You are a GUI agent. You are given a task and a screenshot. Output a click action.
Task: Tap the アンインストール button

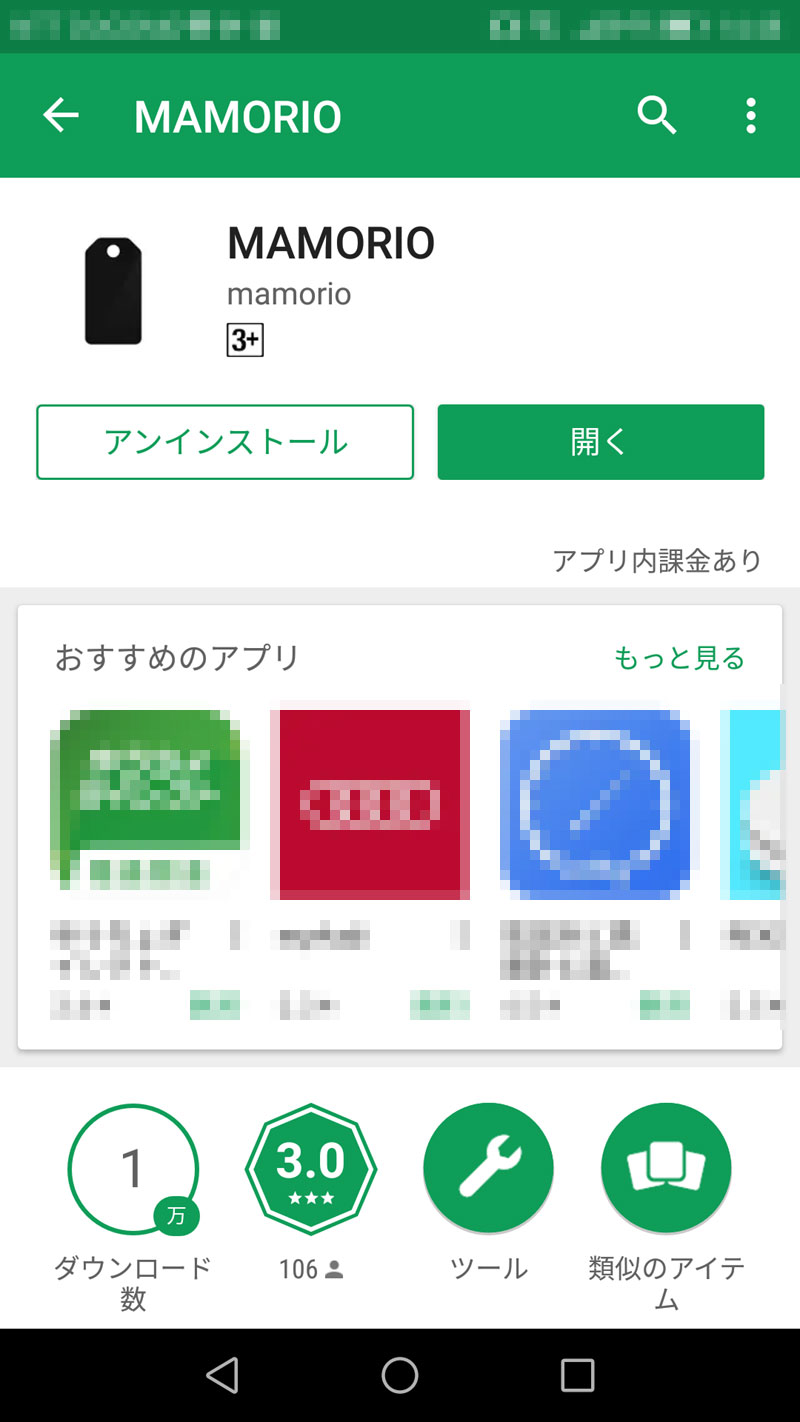click(x=225, y=442)
